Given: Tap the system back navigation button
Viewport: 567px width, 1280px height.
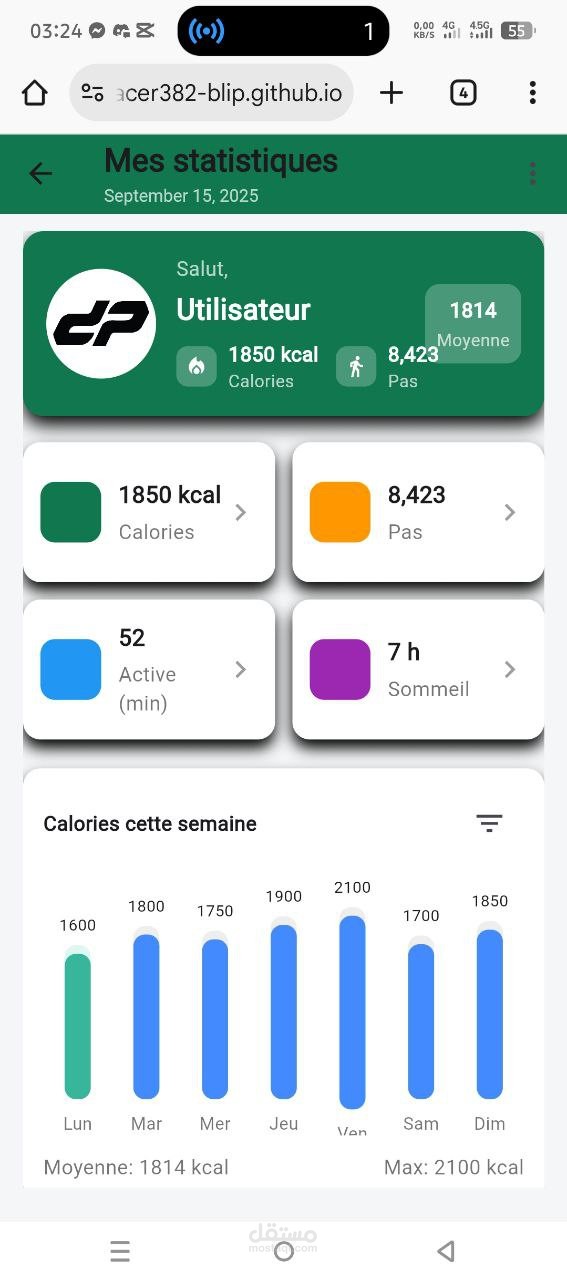Looking at the screenshot, I should pos(447,1251).
